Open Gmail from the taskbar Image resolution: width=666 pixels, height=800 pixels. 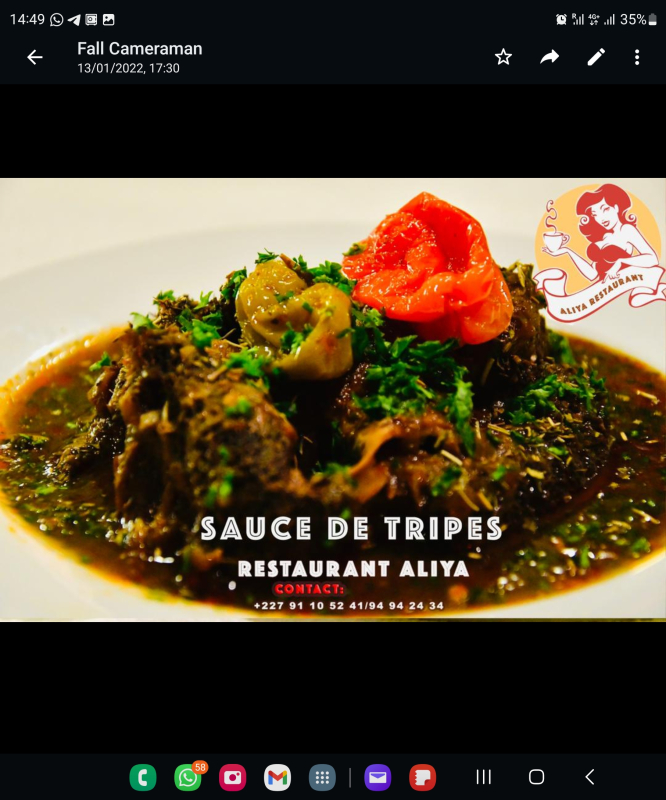277,777
